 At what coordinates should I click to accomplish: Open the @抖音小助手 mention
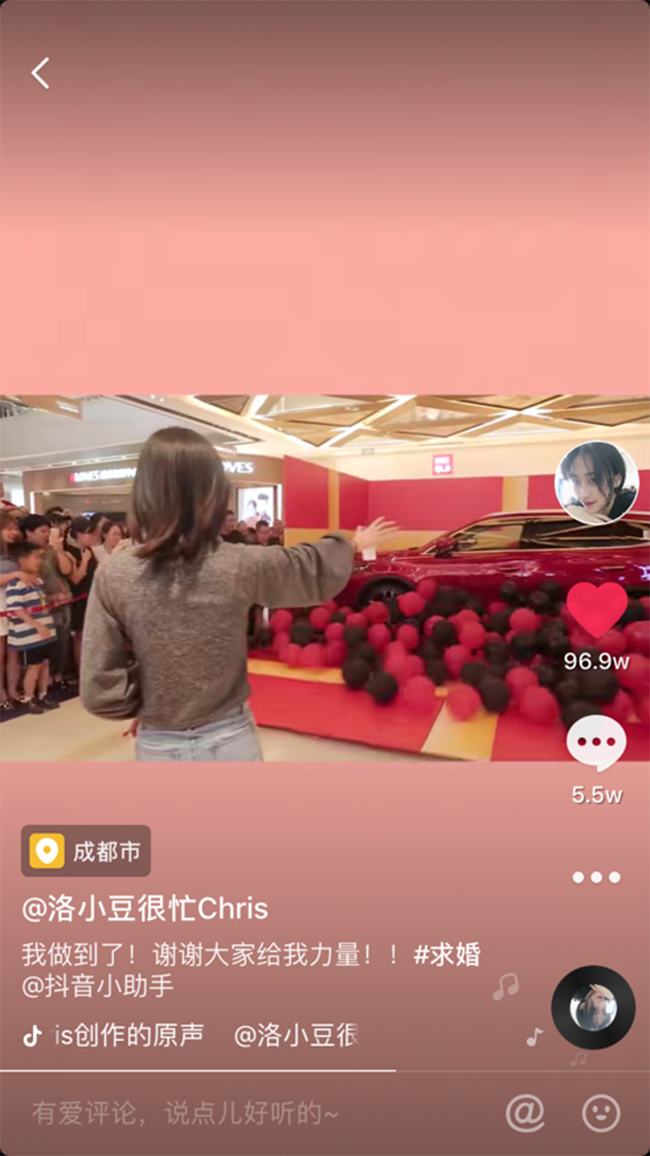click(98, 985)
